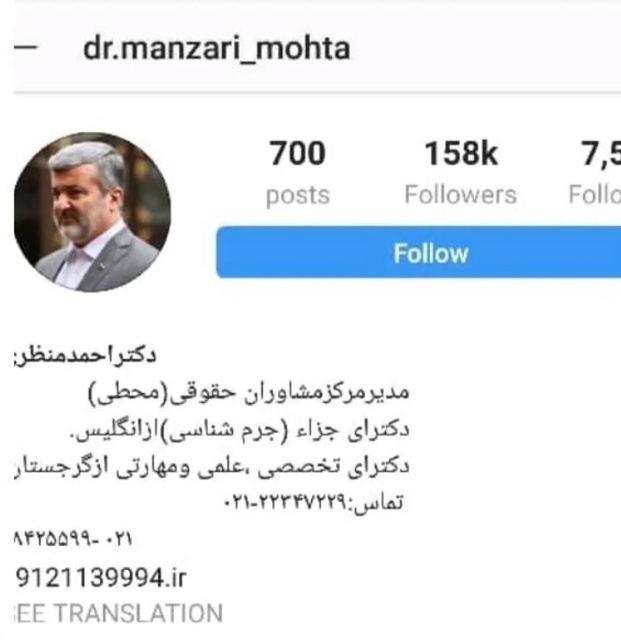Tap the blue Follow button

[x=428, y=253]
